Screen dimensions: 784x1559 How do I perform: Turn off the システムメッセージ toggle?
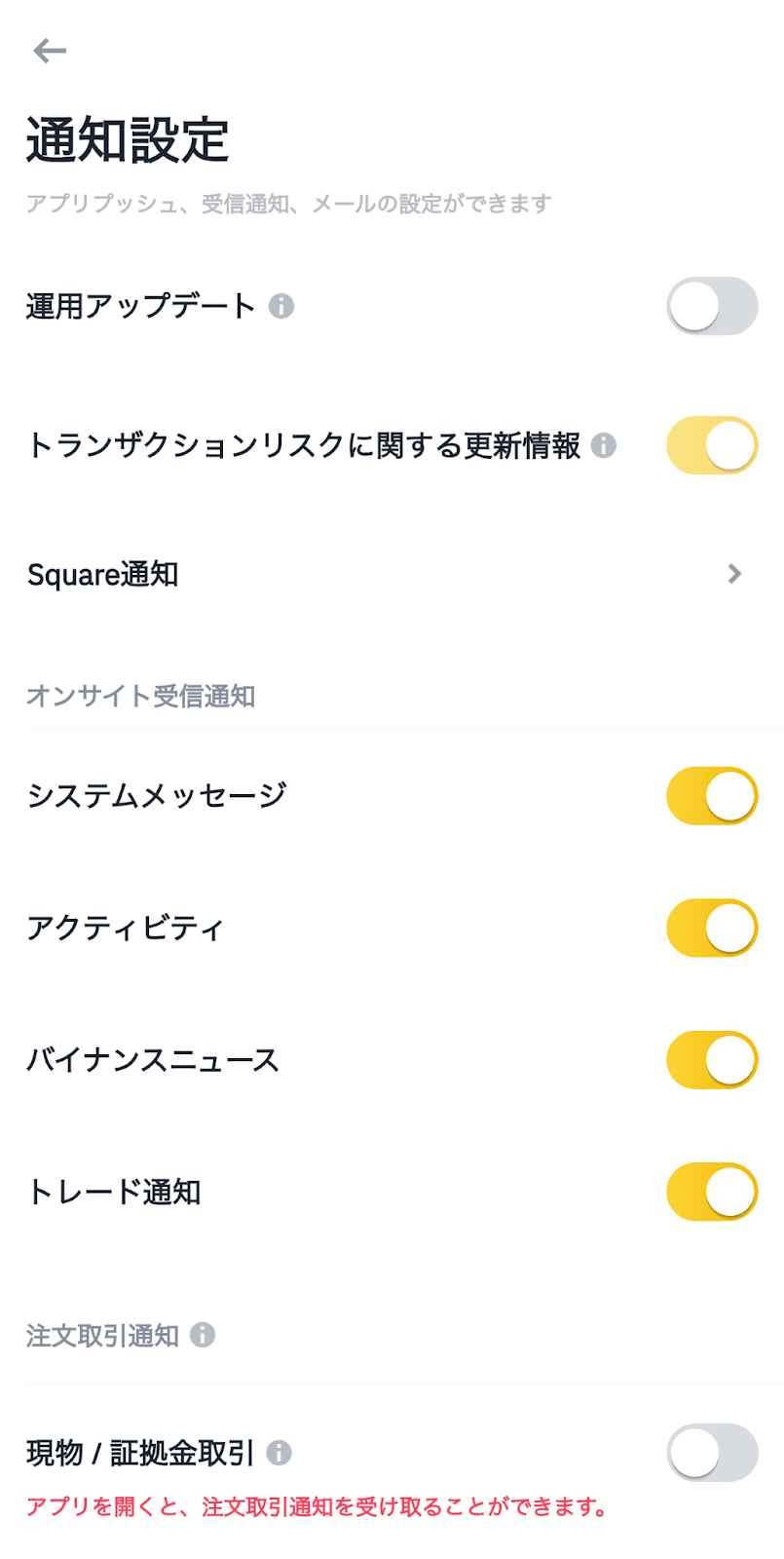(711, 795)
